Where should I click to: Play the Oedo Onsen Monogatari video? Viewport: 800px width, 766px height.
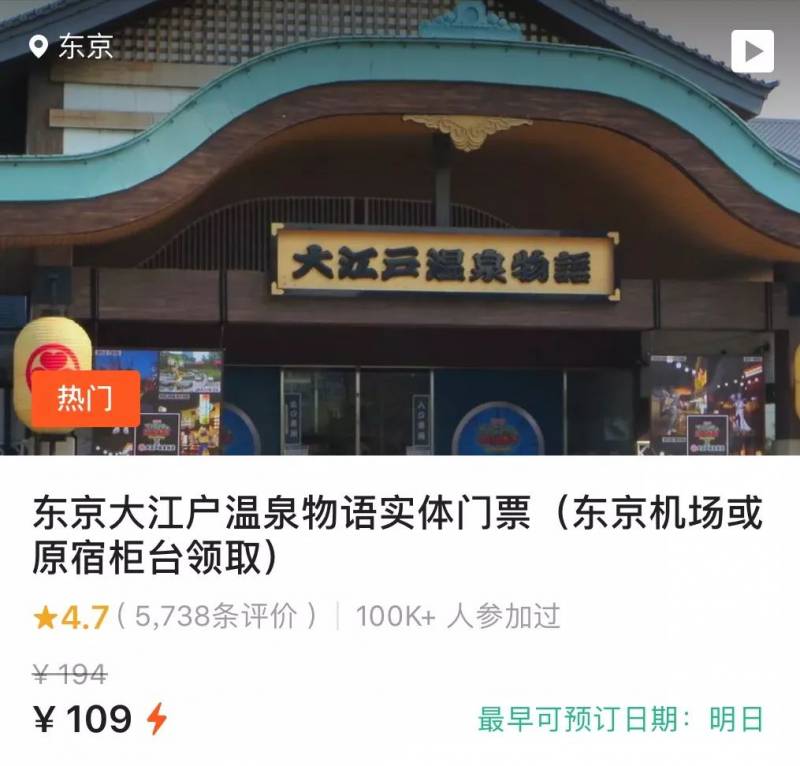coord(752,50)
